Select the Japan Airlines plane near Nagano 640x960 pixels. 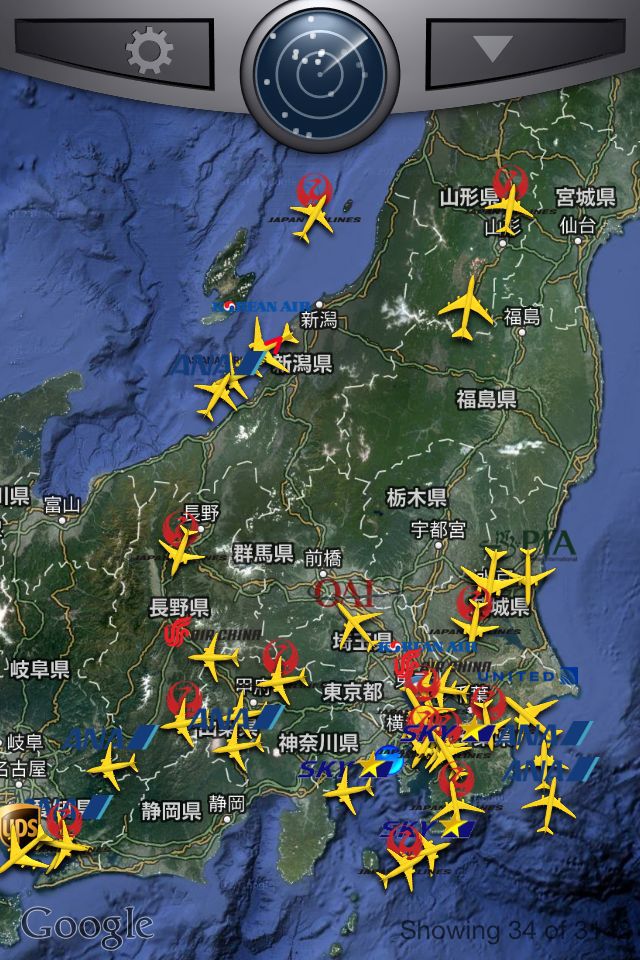click(x=181, y=551)
